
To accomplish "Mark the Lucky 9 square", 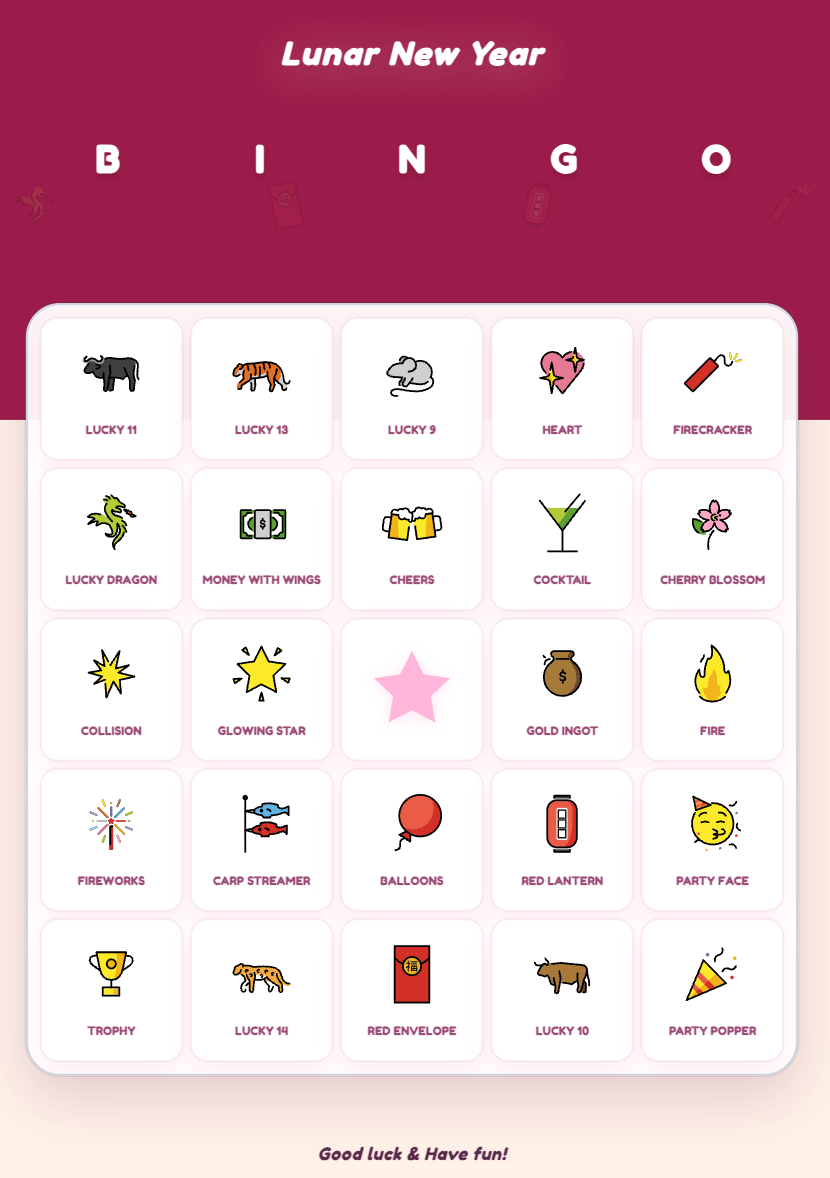I will click(412, 389).
